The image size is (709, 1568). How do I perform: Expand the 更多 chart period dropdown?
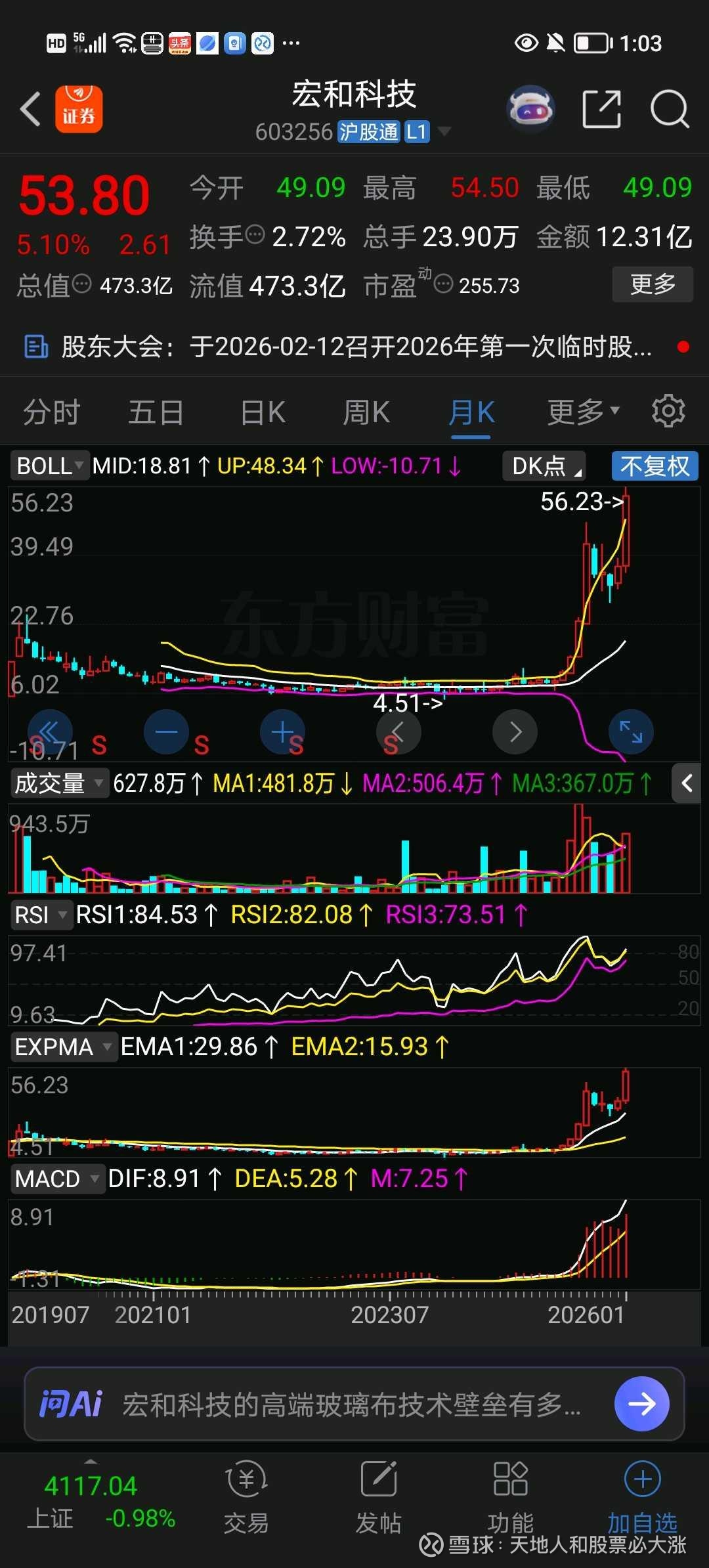583,413
